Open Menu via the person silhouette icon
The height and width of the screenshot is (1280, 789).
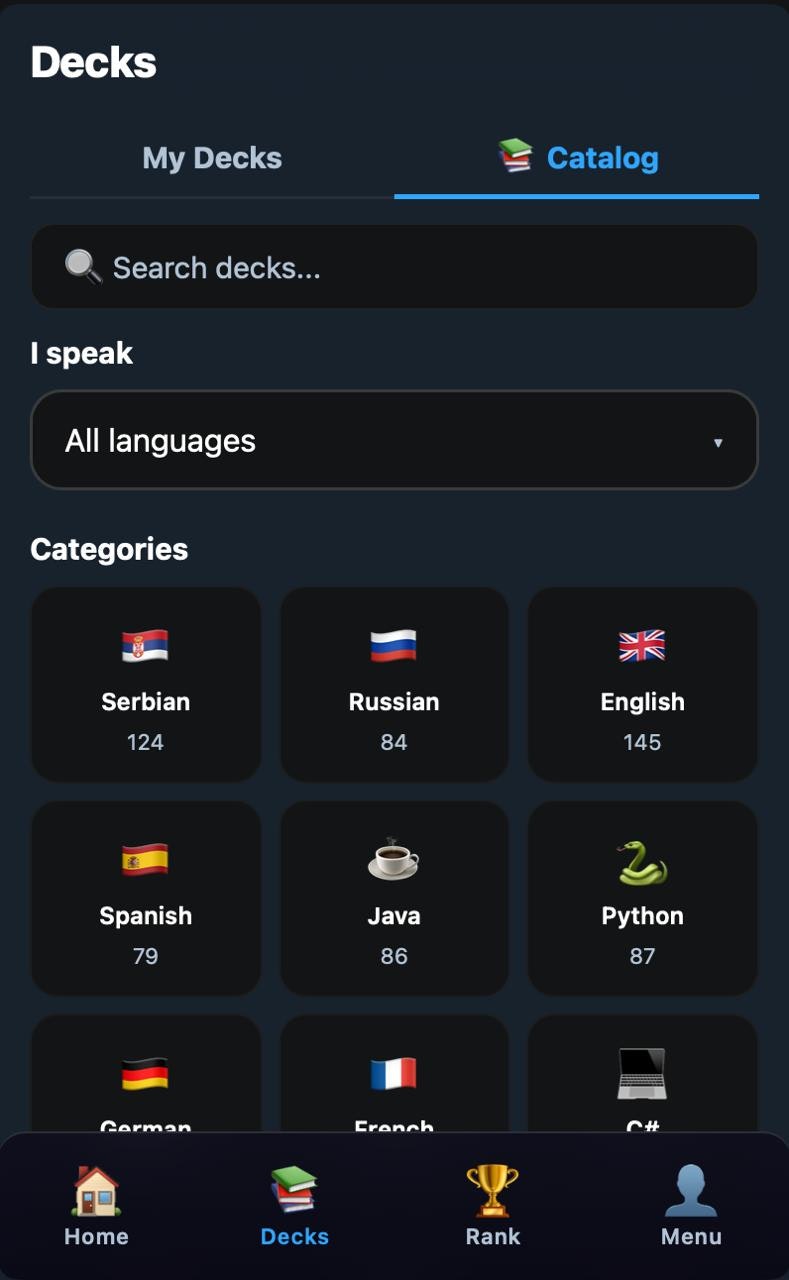[x=690, y=1191]
